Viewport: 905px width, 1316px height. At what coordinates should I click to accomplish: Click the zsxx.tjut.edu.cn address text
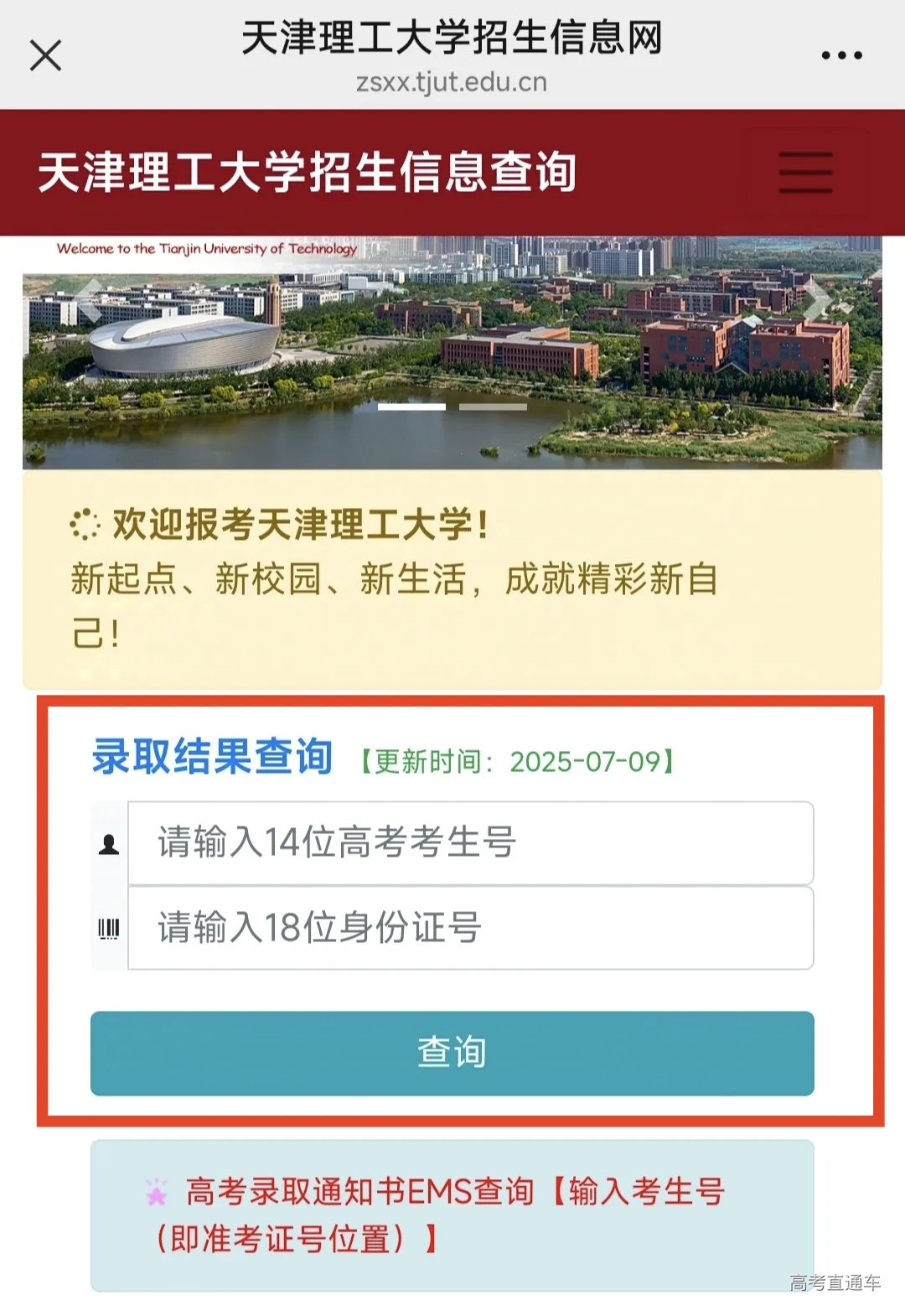click(x=452, y=82)
